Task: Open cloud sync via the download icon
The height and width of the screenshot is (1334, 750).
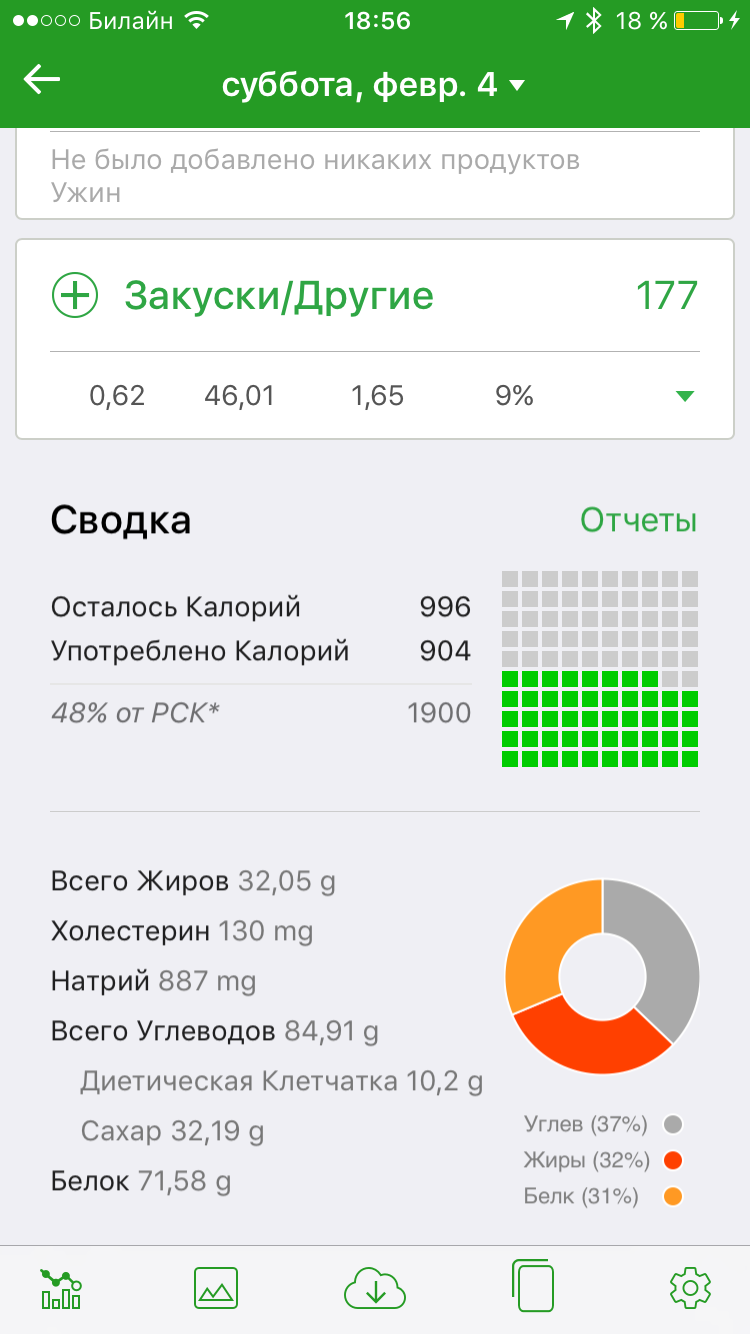Action: click(x=375, y=1288)
